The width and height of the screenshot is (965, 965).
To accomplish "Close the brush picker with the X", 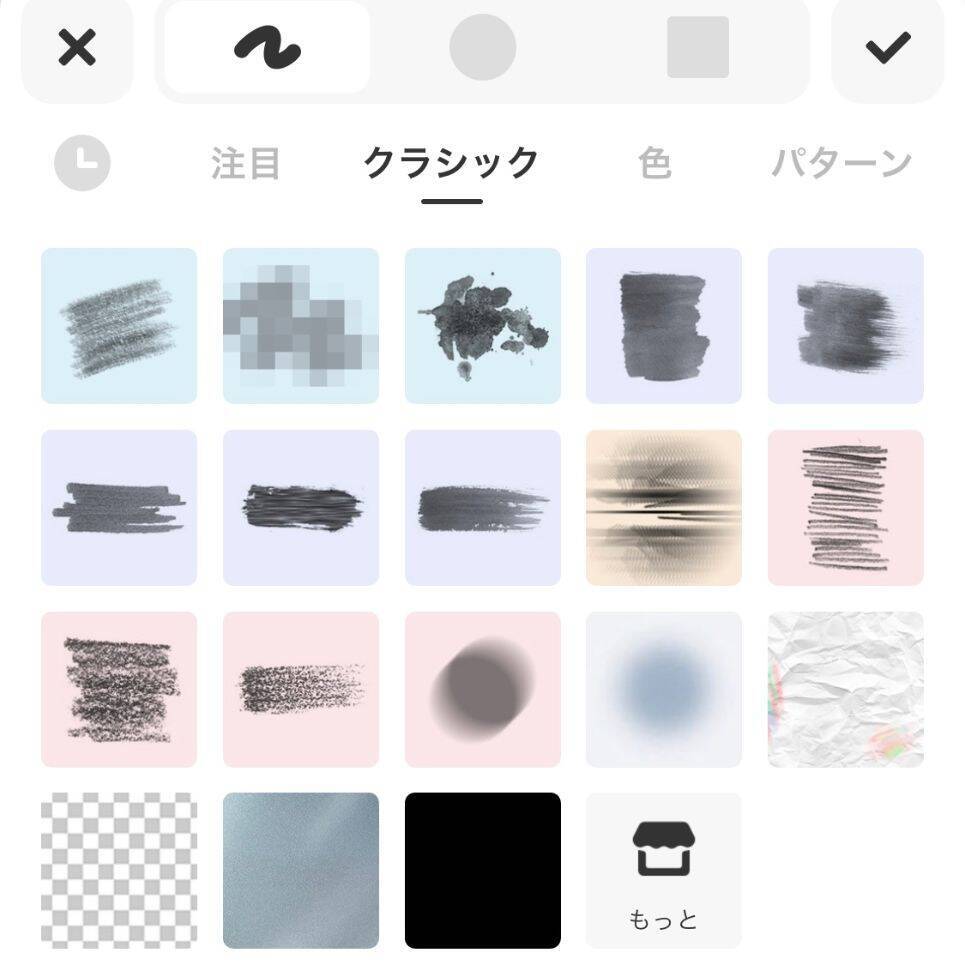I will (76, 47).
